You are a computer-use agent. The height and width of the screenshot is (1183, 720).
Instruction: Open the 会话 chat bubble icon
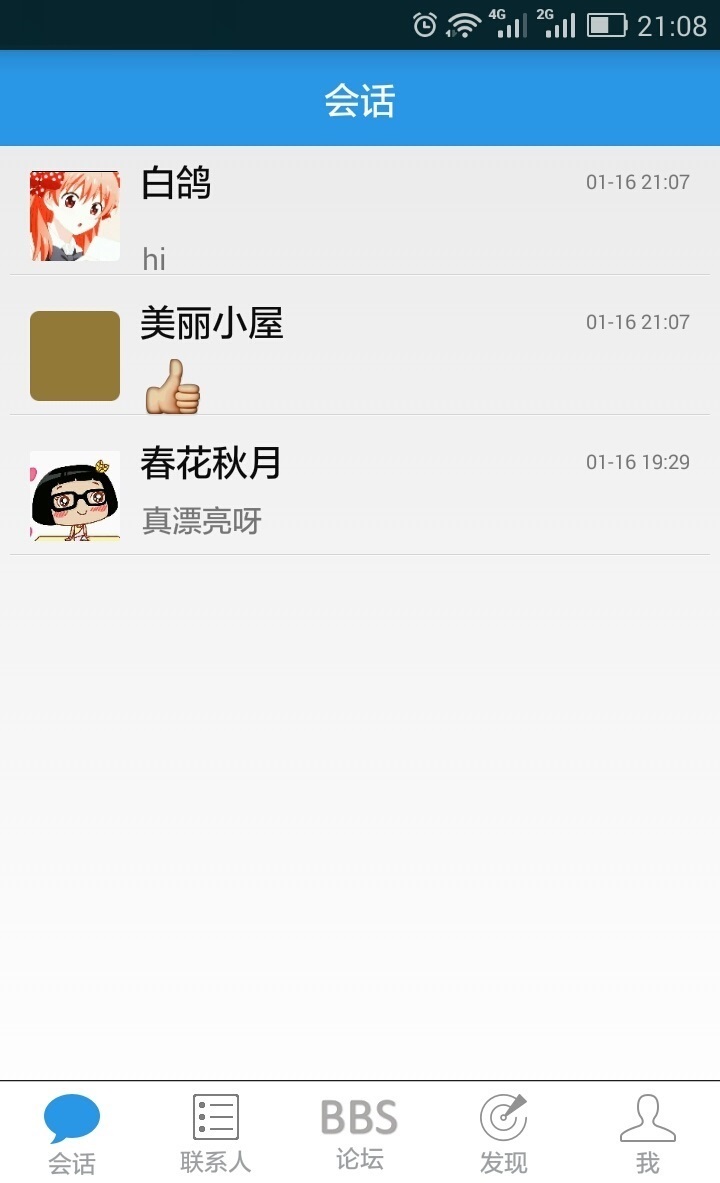pos(73,1115)
